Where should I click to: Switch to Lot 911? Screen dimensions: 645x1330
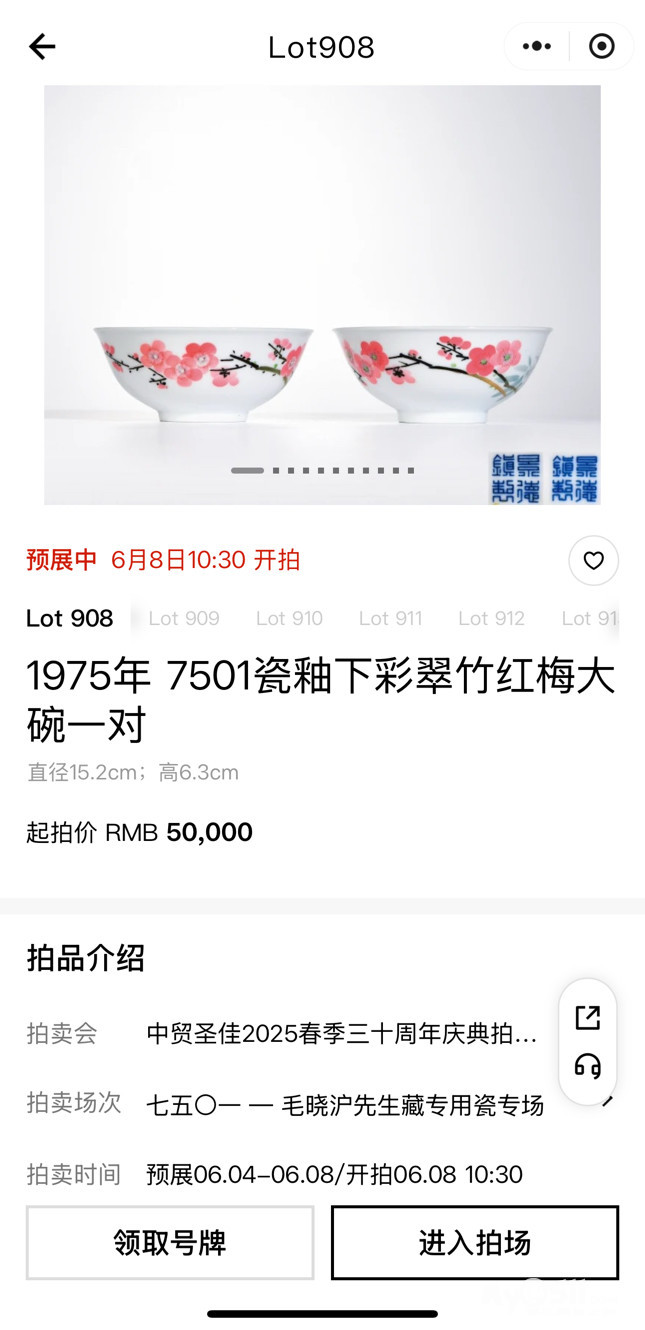point(390,618)
